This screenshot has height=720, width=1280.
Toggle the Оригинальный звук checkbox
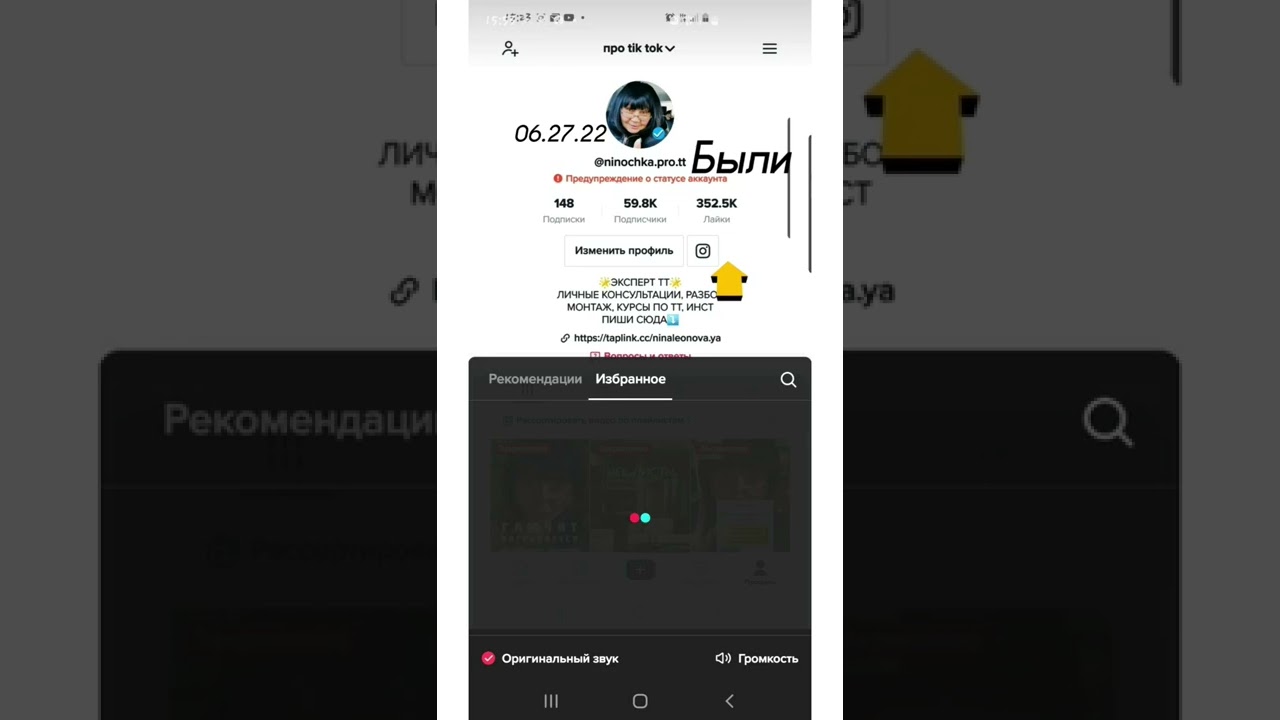point(489,658)
